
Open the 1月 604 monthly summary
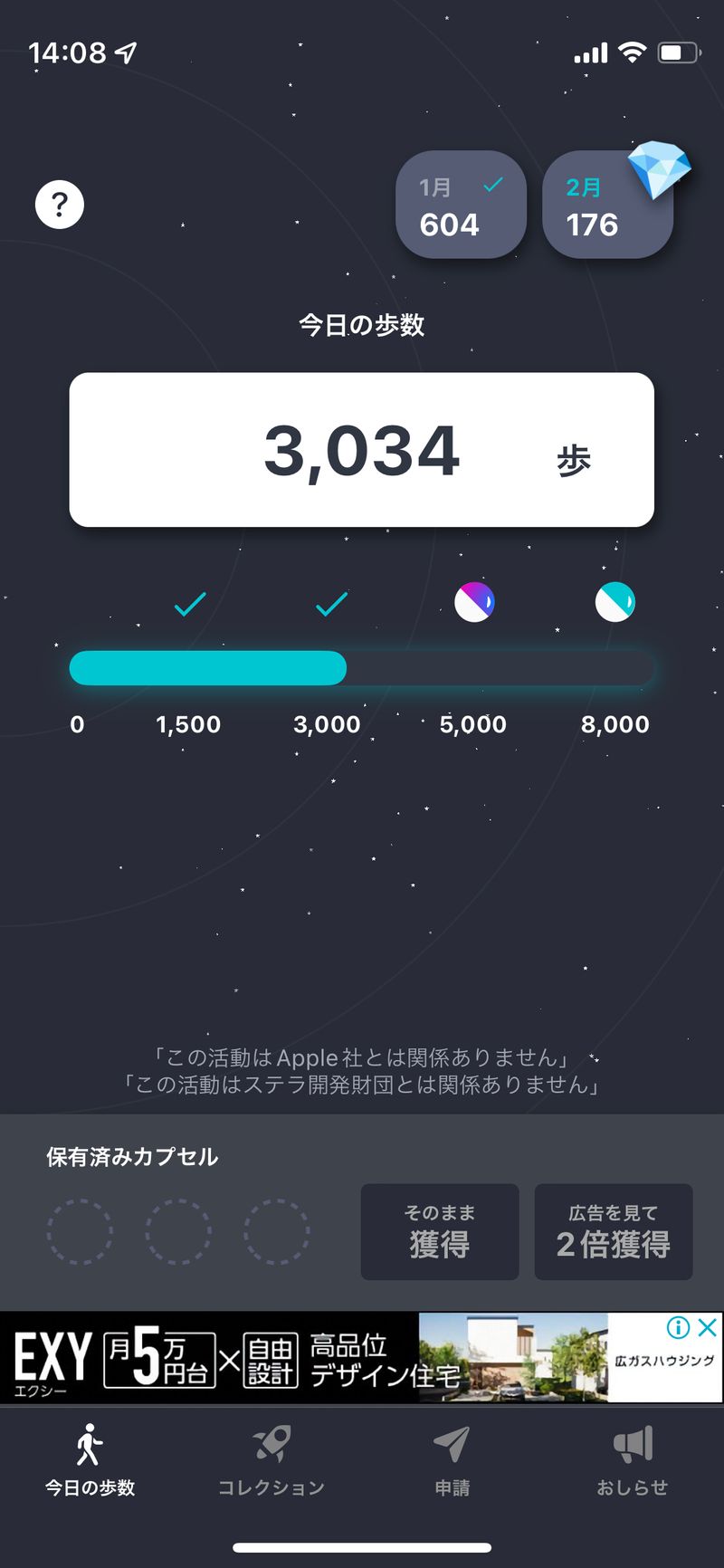[461, 205]
